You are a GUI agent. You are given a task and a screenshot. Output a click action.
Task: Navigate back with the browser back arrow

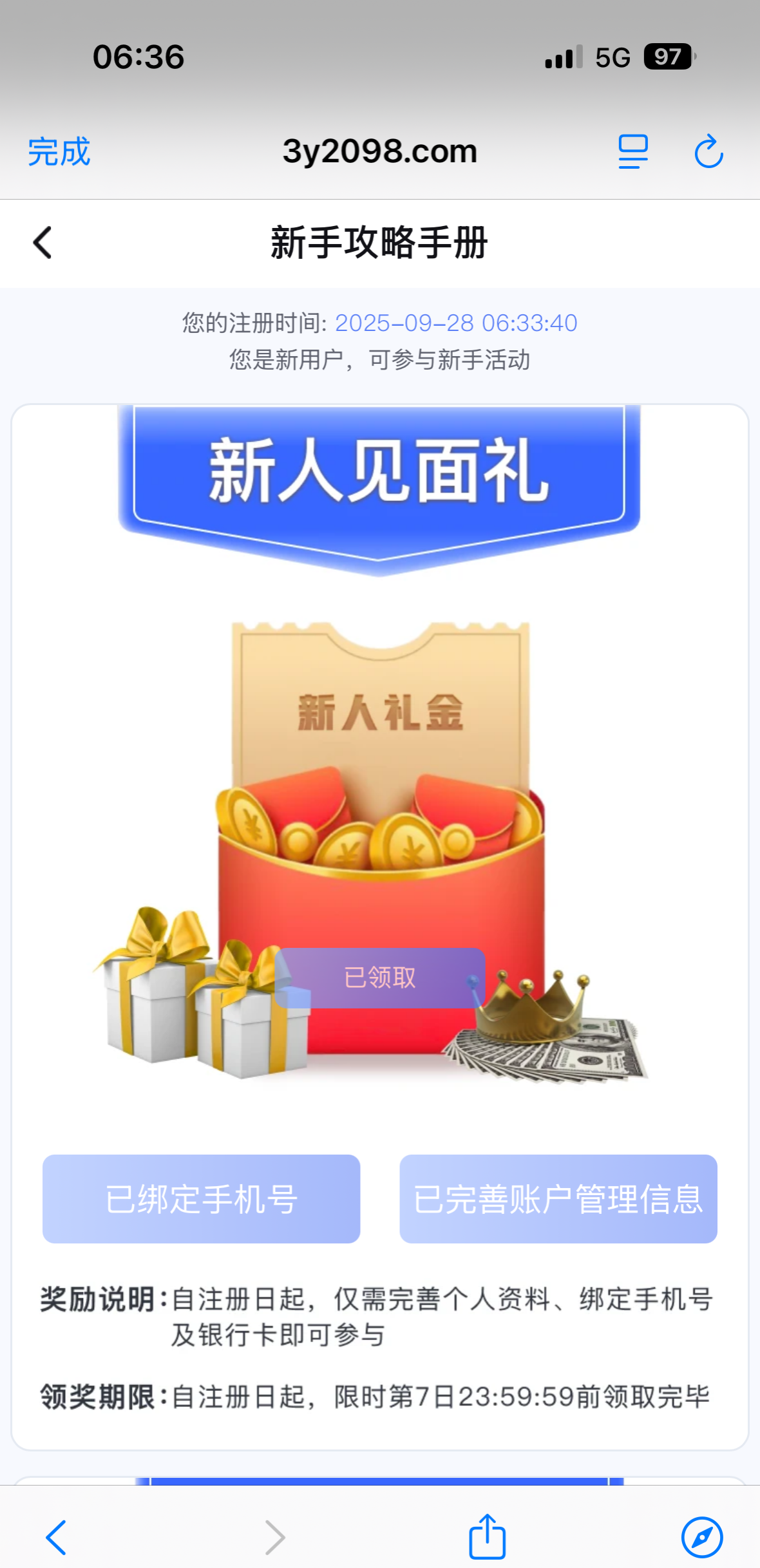point(56,1537)
